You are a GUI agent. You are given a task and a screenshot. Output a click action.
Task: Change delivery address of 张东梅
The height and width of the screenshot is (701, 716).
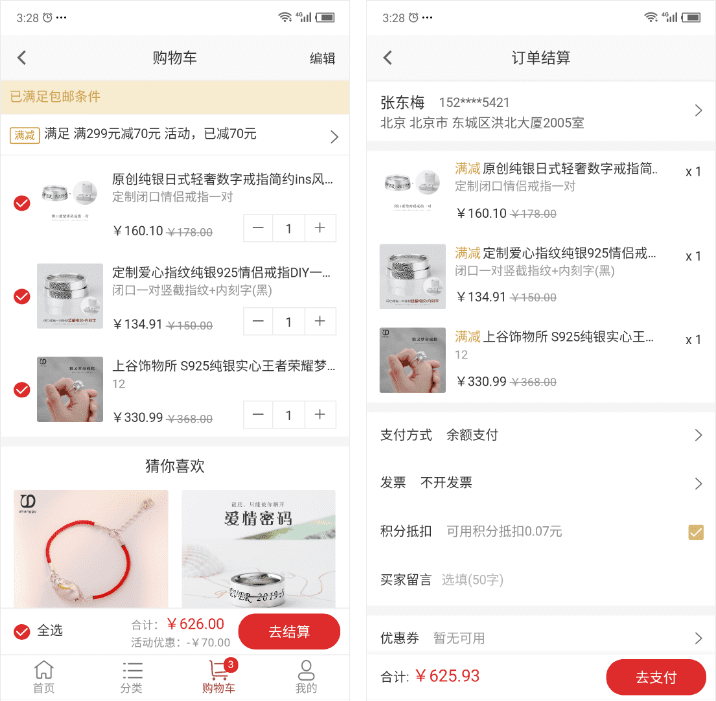[540, 111]
